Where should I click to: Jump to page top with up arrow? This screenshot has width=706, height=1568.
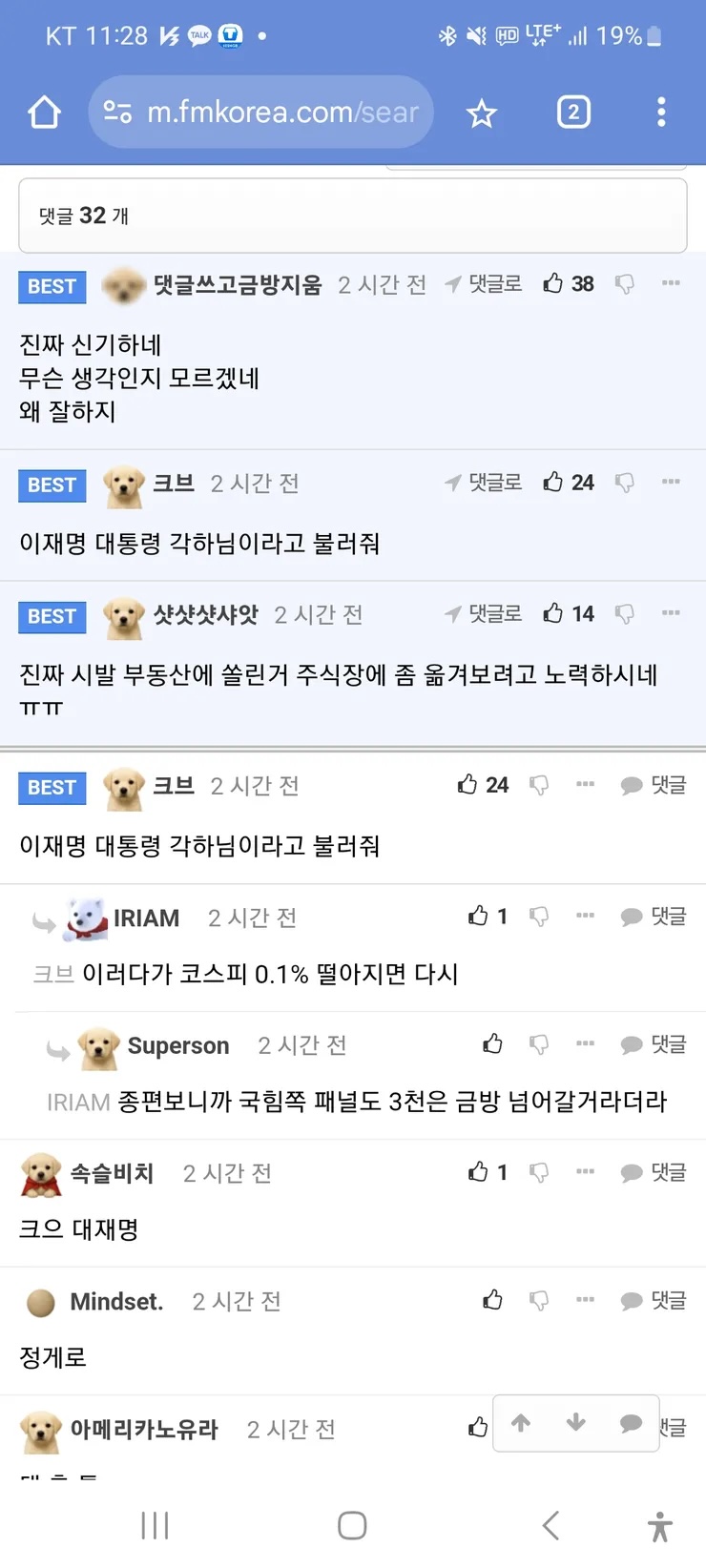point(521,1423)
